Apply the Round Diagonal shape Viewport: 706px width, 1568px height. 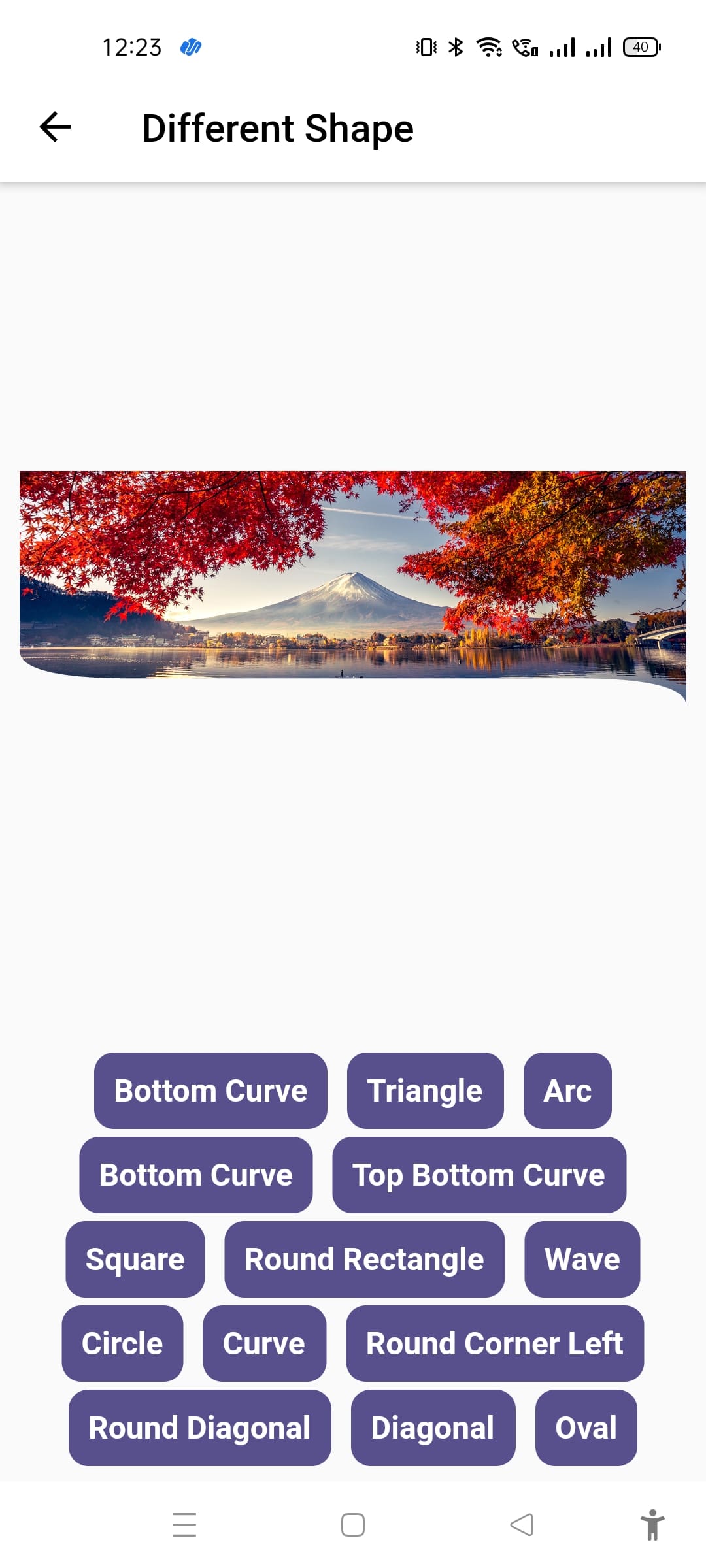199,1428
